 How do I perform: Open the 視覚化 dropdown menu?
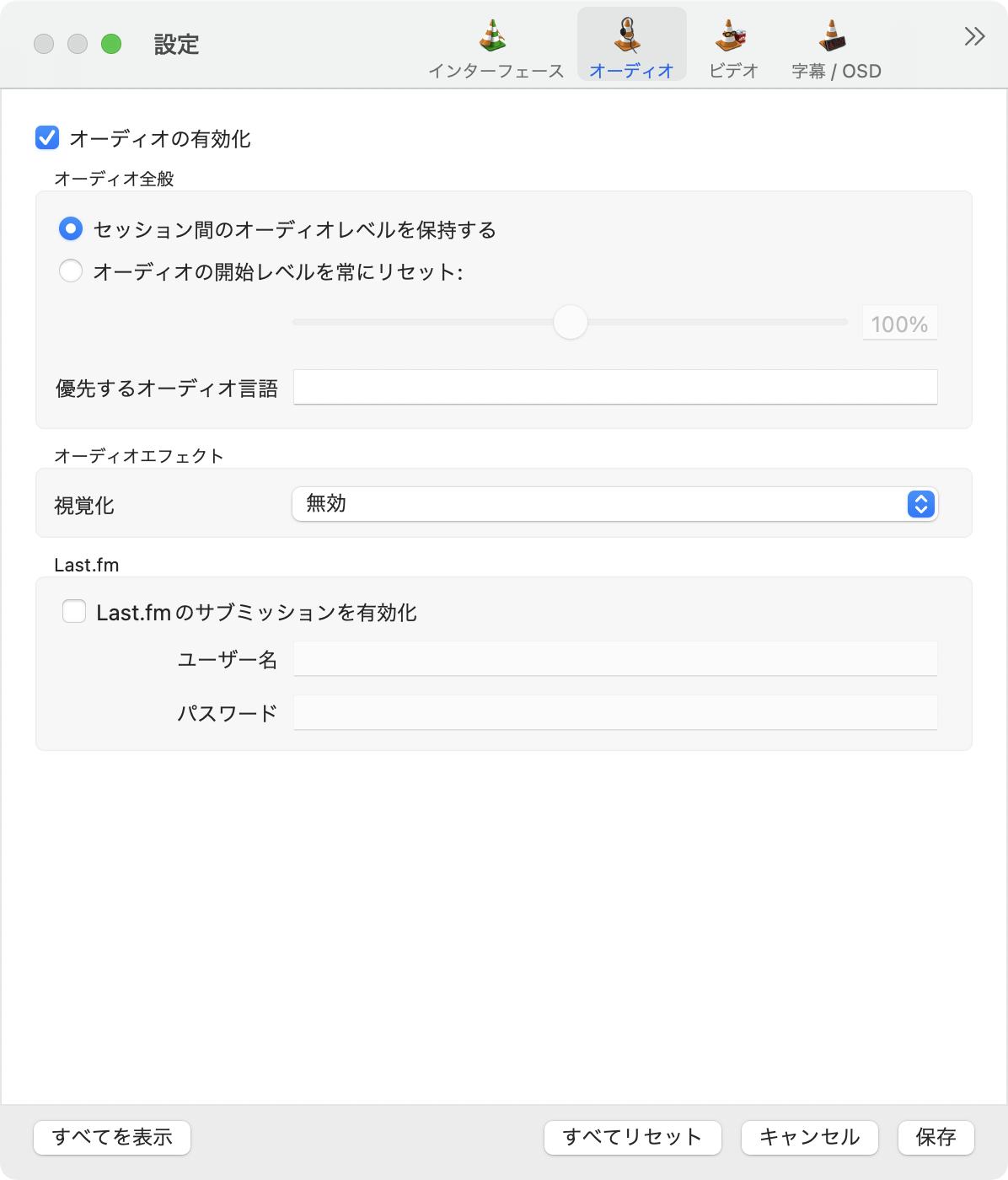point(614,504)
